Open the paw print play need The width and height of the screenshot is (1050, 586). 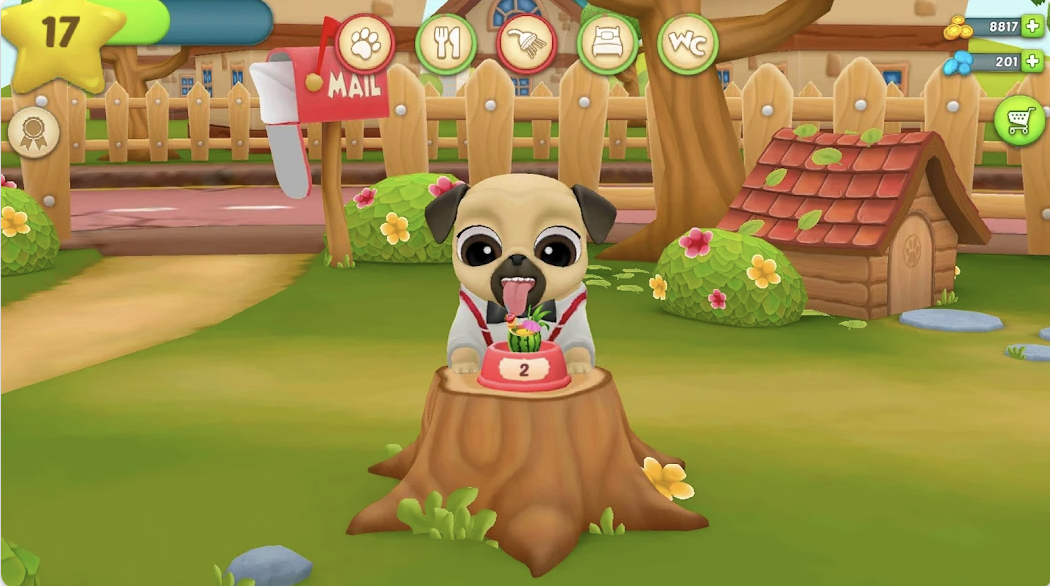[365, 43]
